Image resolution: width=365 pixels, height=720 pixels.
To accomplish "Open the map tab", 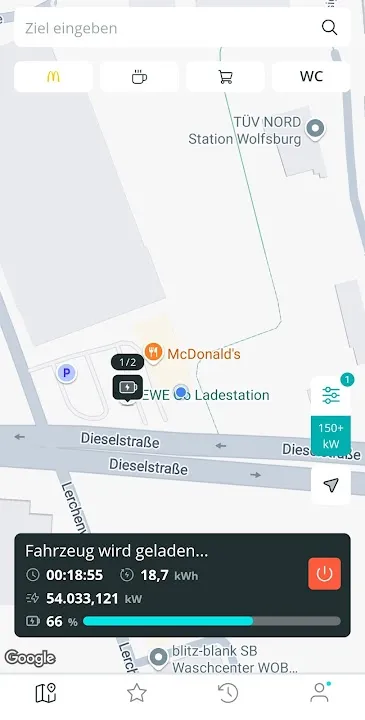I will 46,693.
